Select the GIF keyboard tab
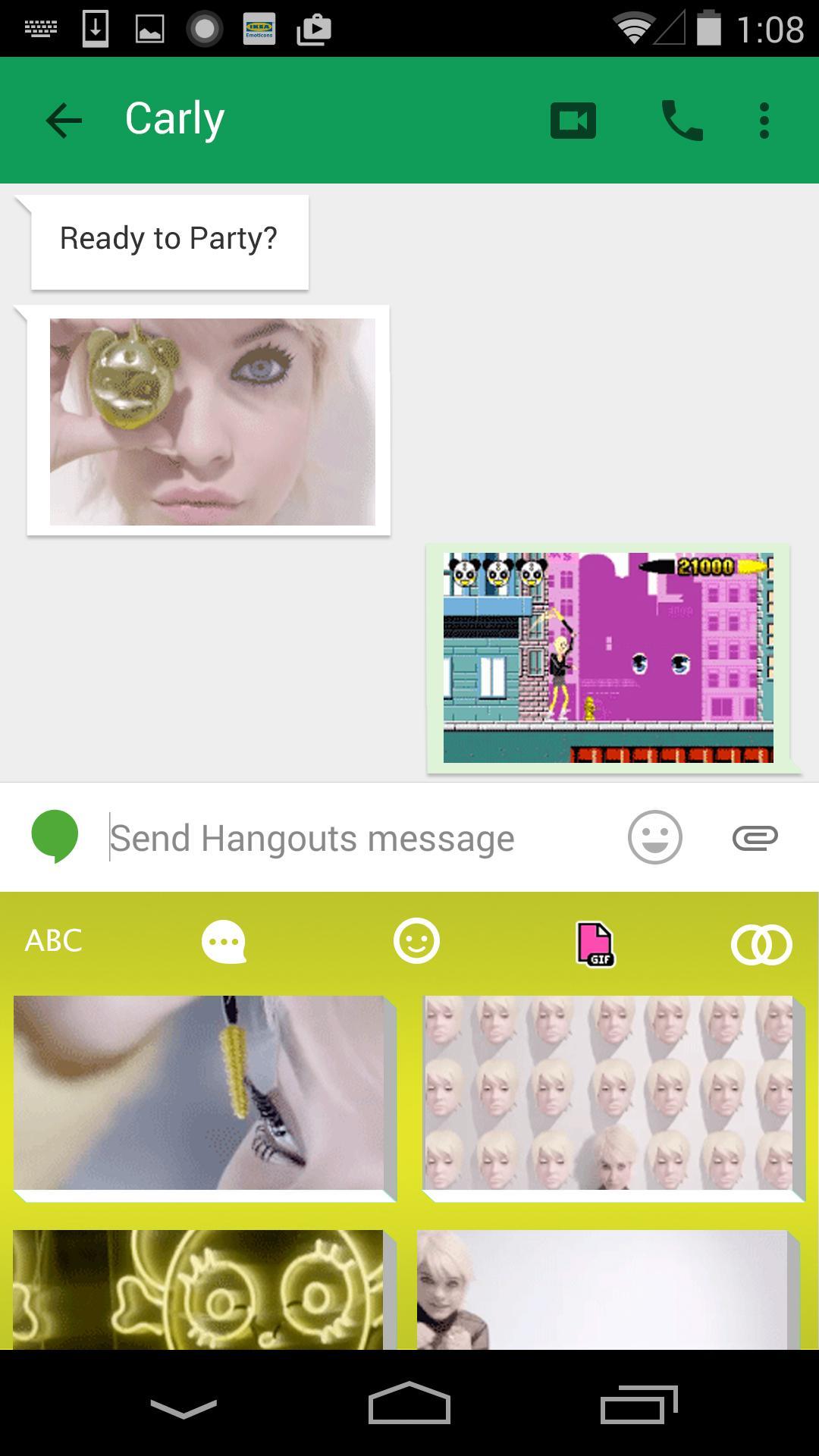Viewport: 819px width, 1456px height. (595, 943)
